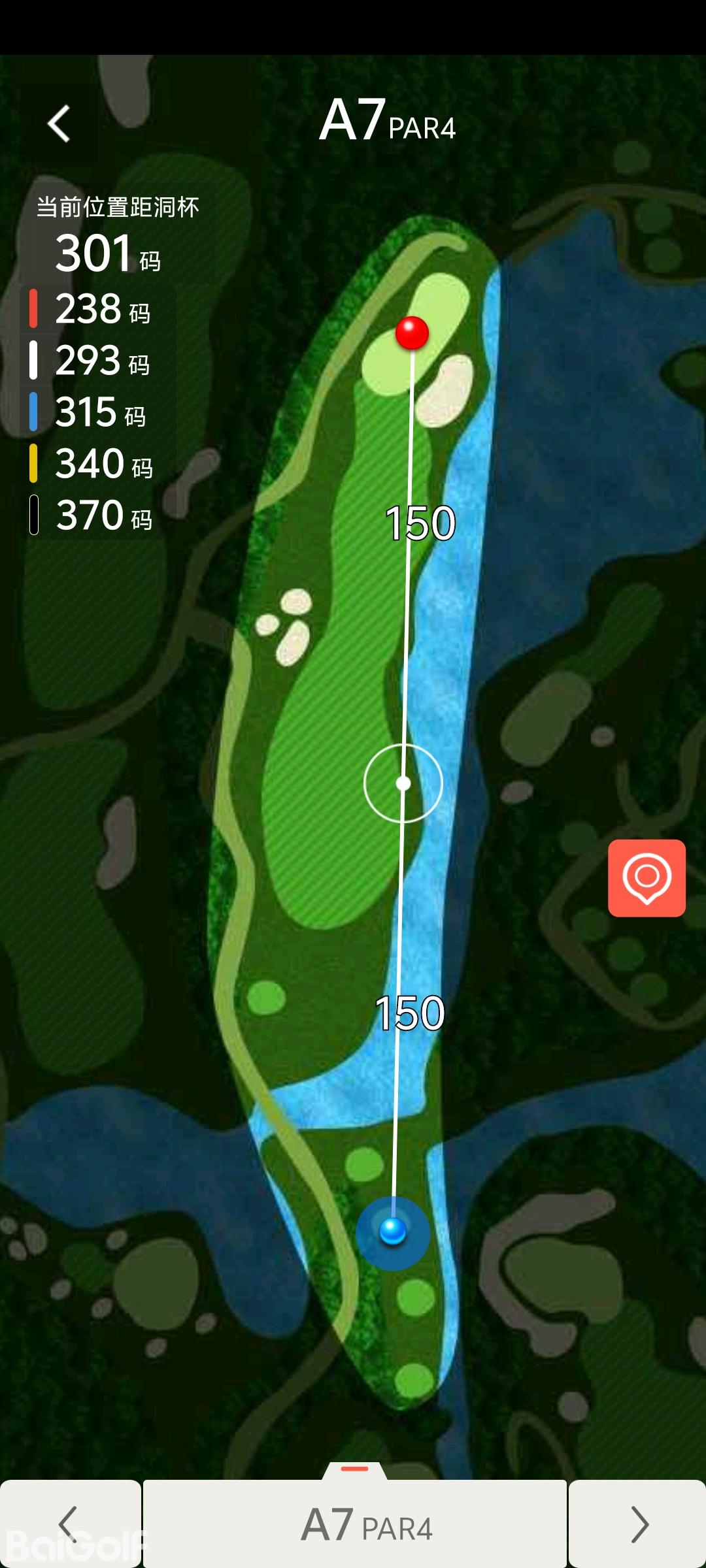Screen dimensions: 706x1568
Task: Go to the next hole
Action: point(637,1524)
